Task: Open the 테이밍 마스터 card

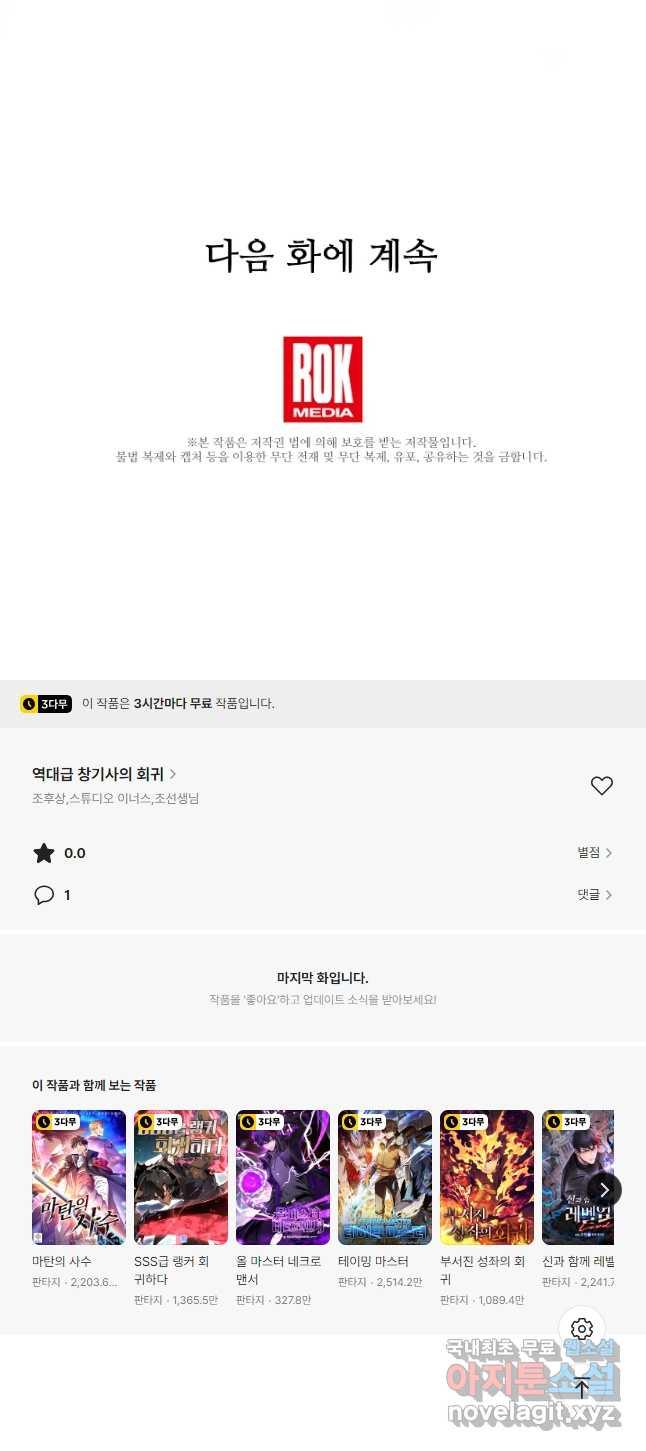Action: pos(385,1177)
